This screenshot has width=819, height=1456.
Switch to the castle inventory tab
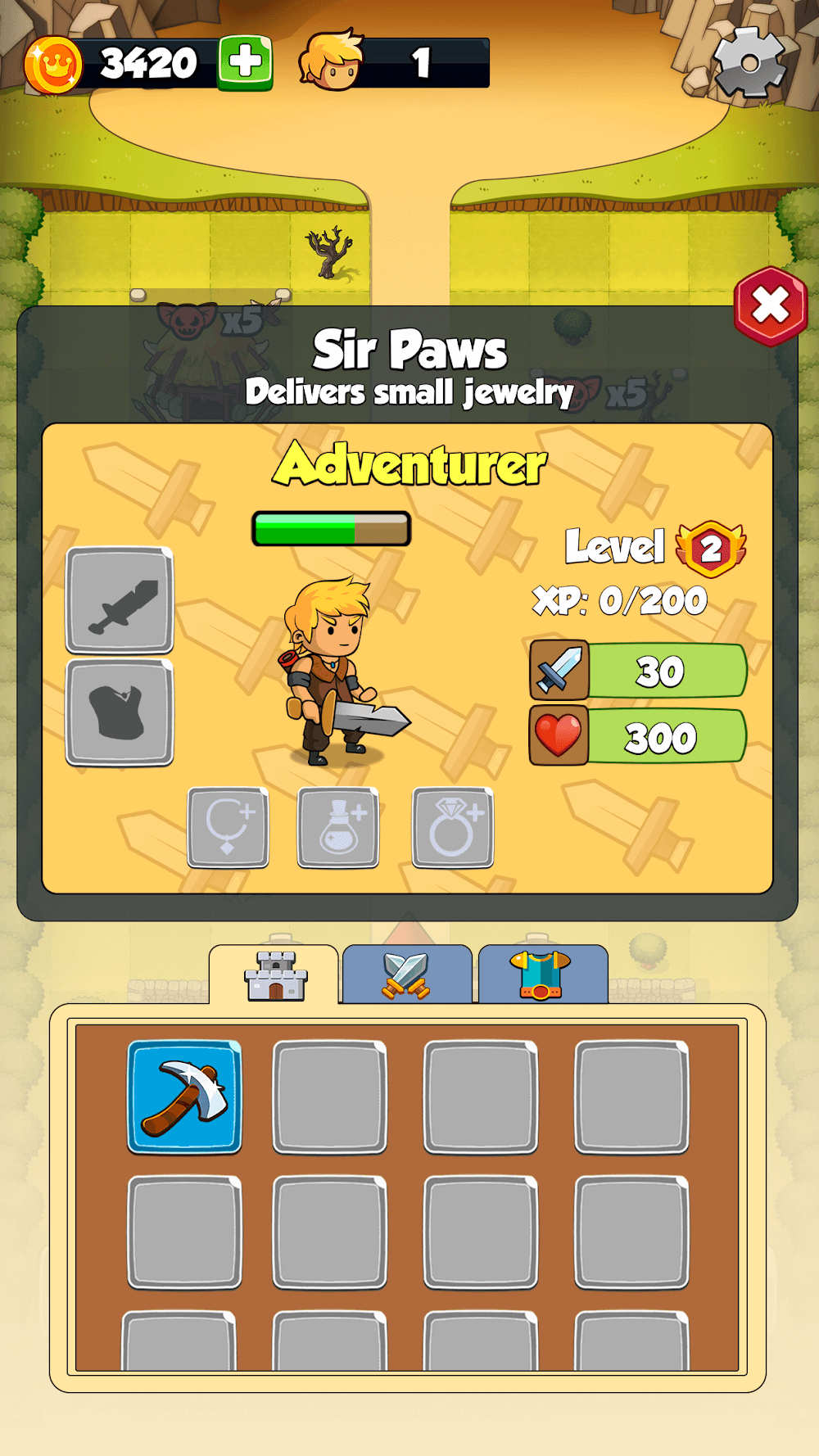coord(275,975)
